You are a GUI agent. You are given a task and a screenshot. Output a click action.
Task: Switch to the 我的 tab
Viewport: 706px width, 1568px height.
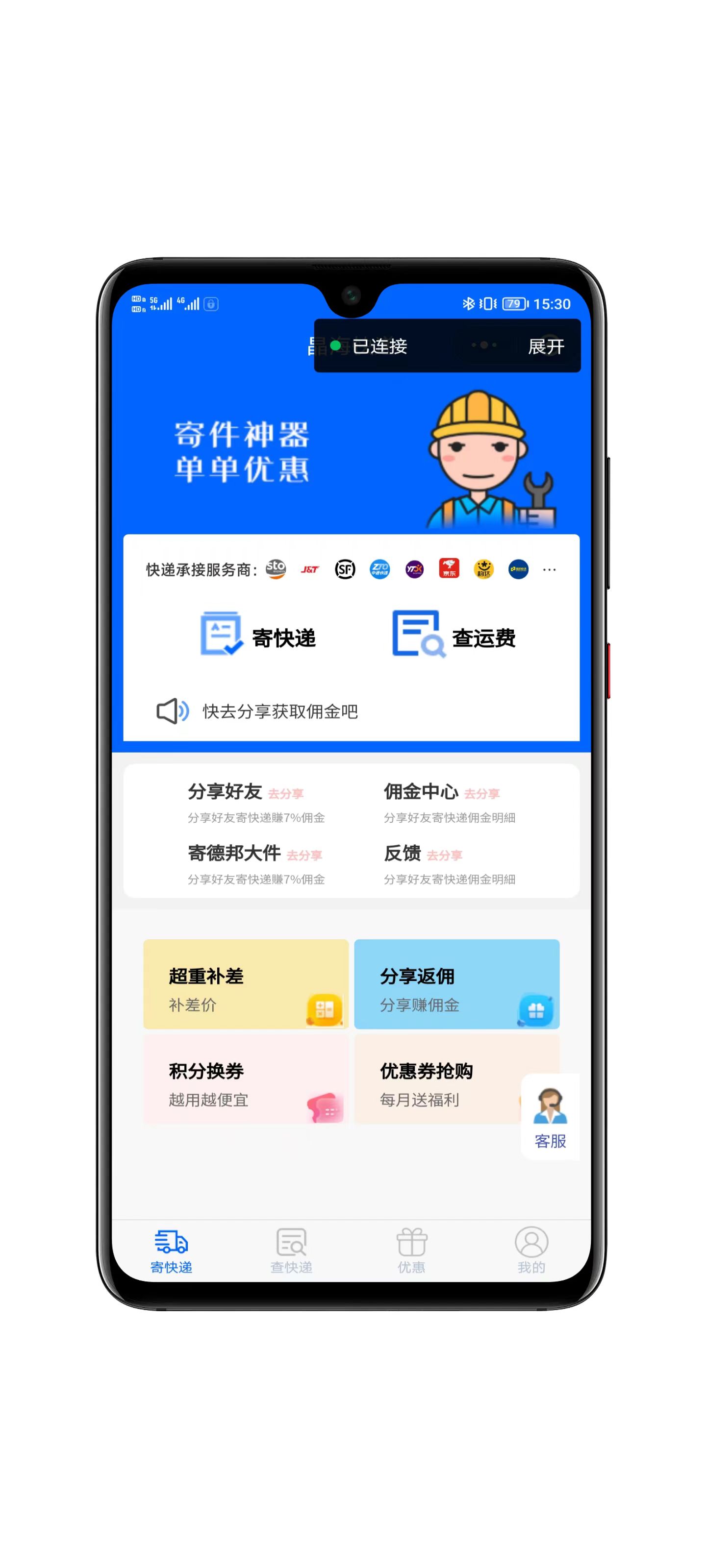531,1250
